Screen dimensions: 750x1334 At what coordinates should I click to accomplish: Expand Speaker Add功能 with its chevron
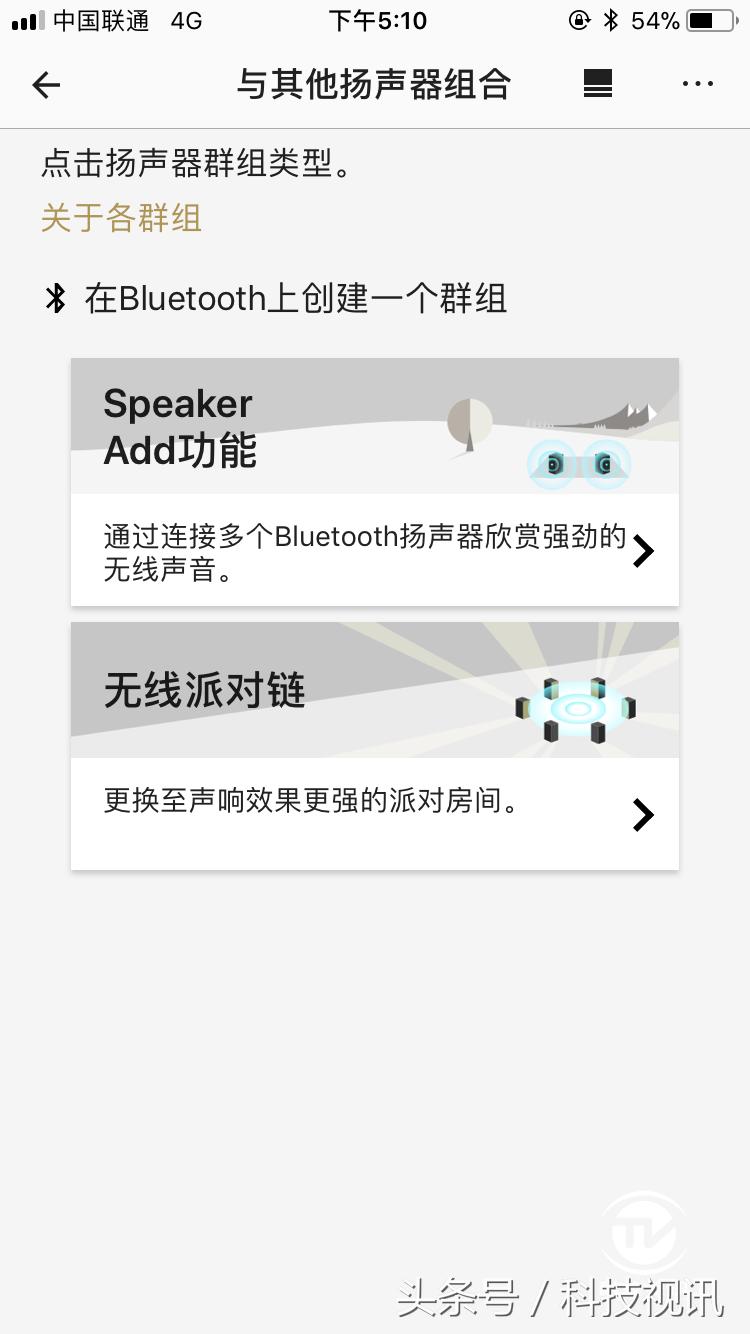645,550
